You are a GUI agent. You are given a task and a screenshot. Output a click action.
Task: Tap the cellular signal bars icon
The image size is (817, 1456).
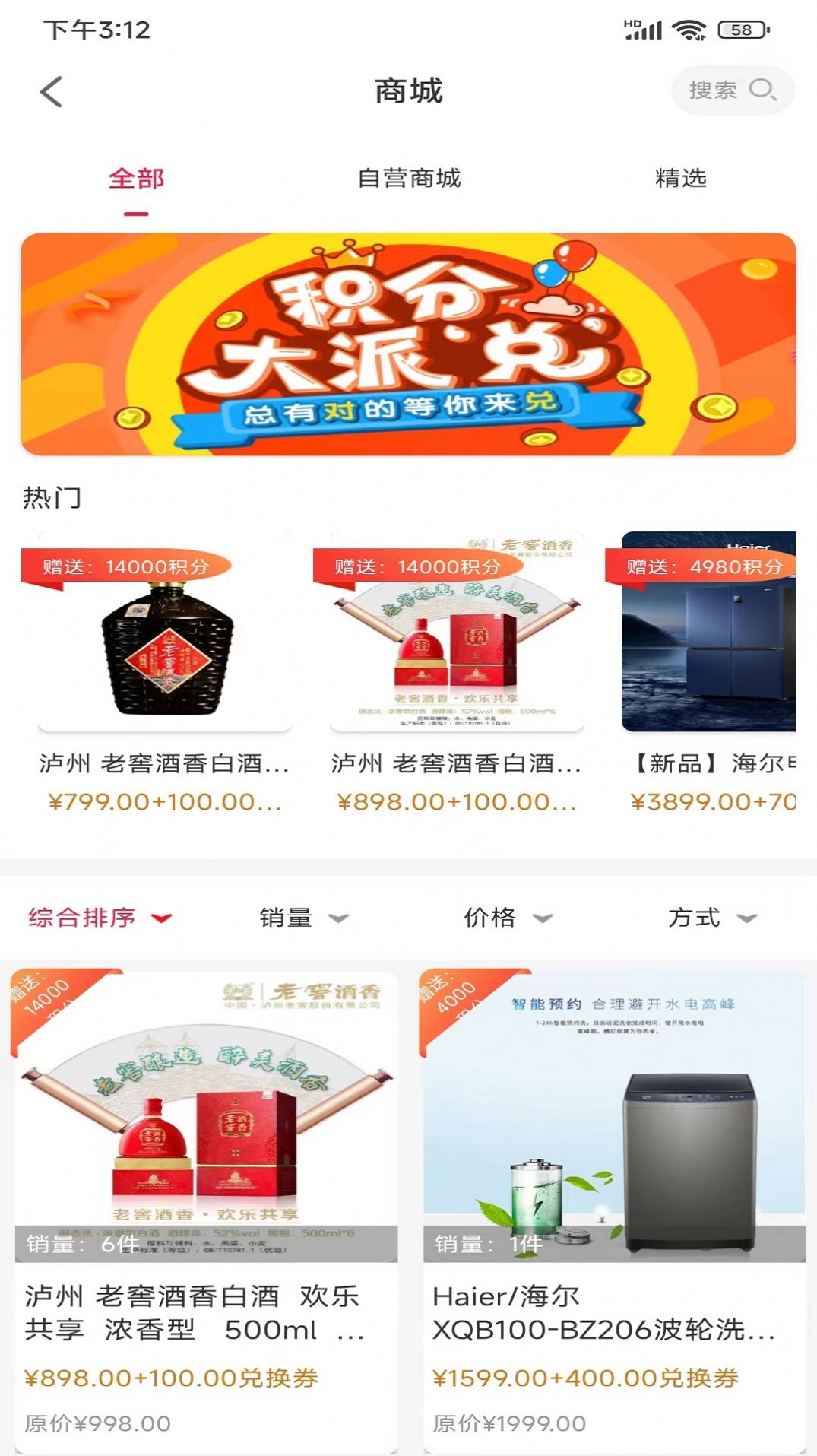(x=645, y=30)
